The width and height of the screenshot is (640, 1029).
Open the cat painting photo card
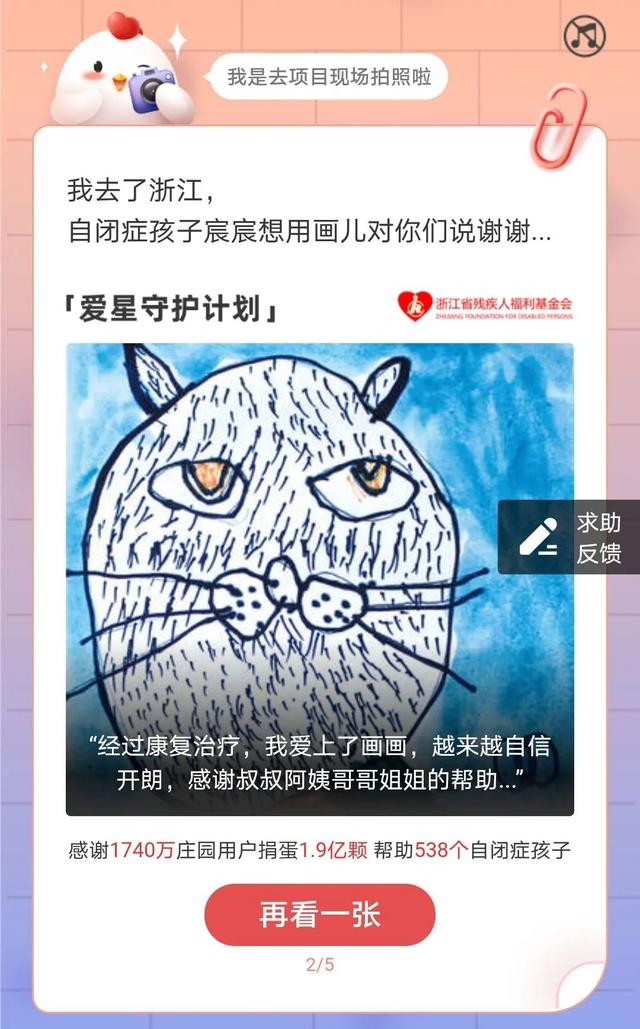300,560
